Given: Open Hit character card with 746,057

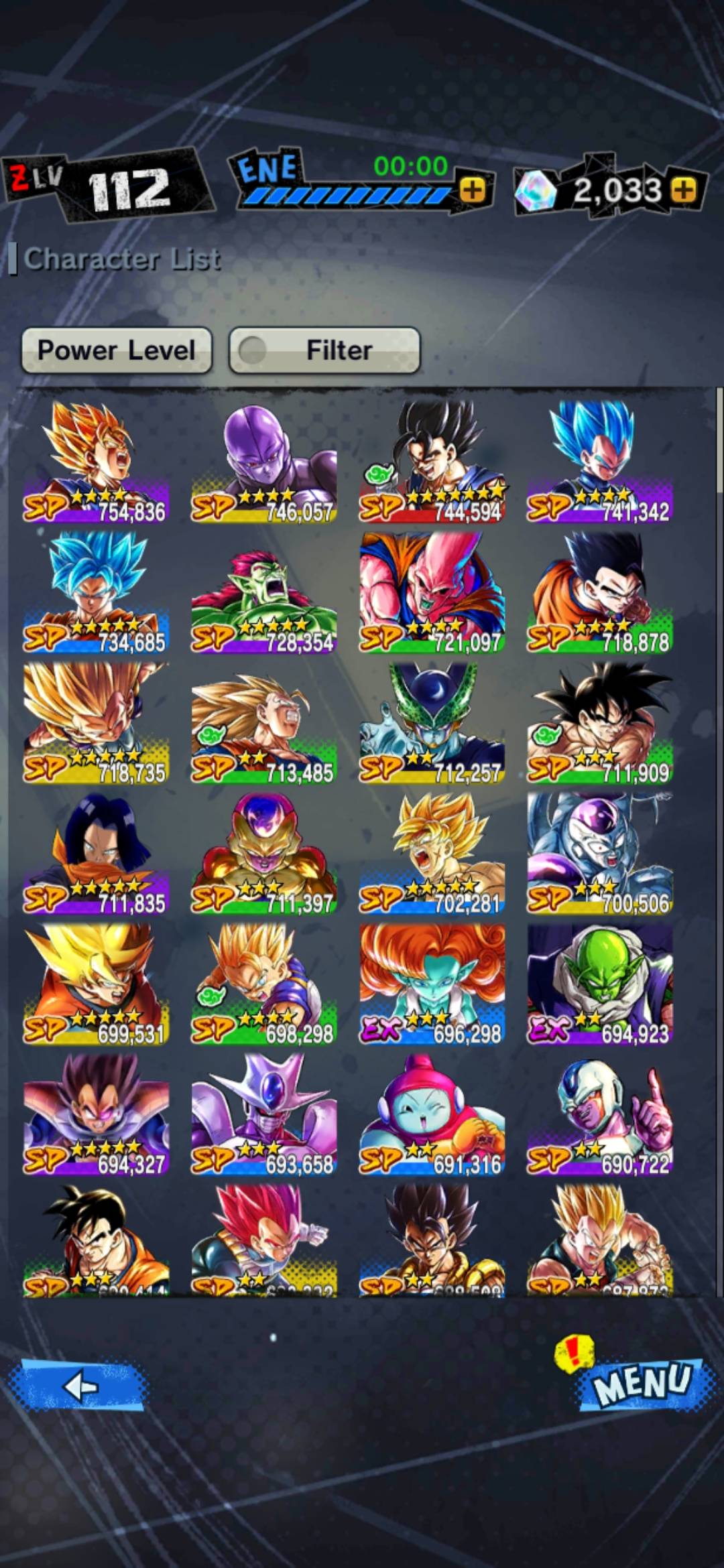Looking at the screenshot, I should coord(264,461).
